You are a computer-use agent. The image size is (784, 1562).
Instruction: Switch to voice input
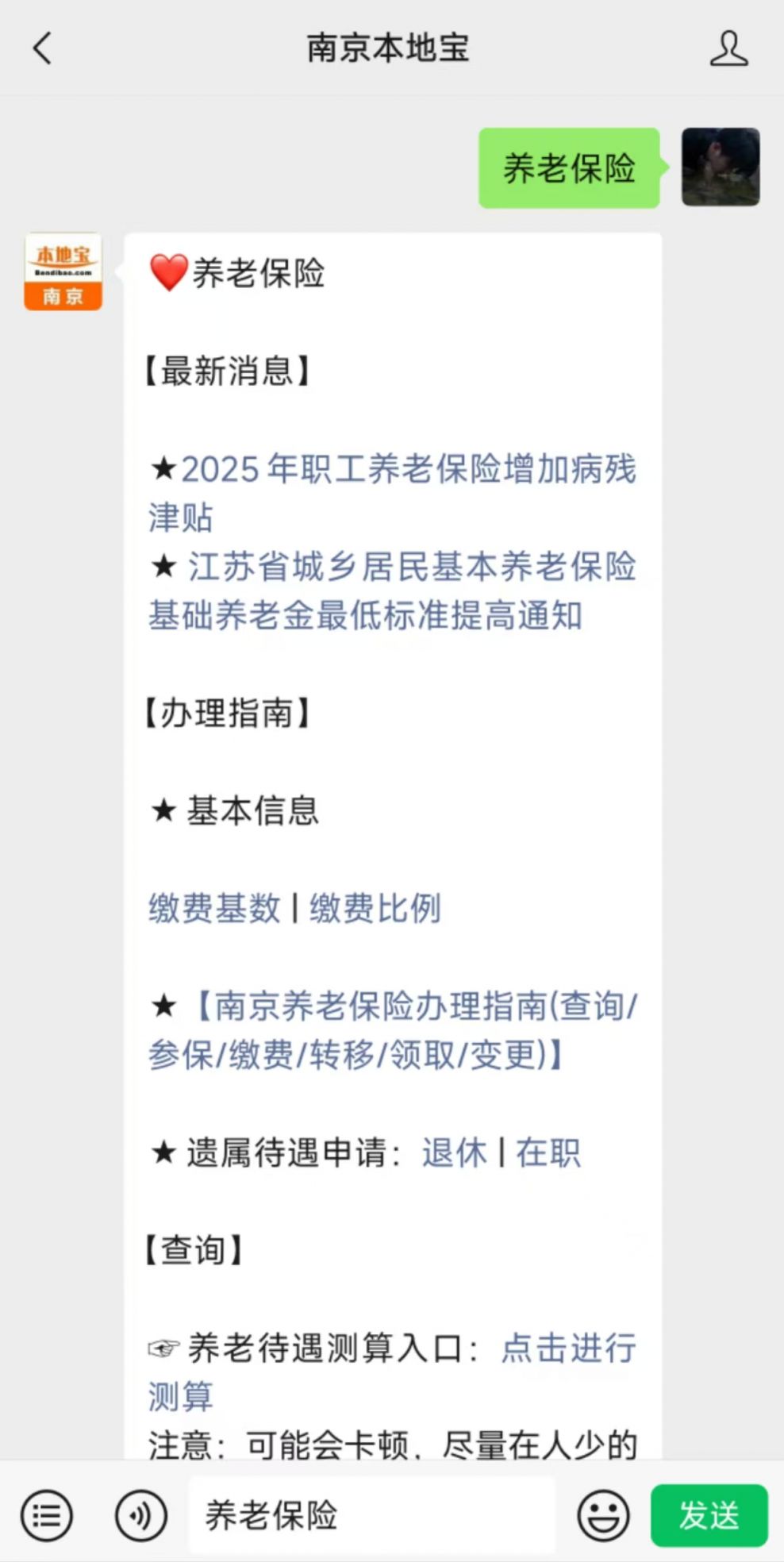(140, 1515)
